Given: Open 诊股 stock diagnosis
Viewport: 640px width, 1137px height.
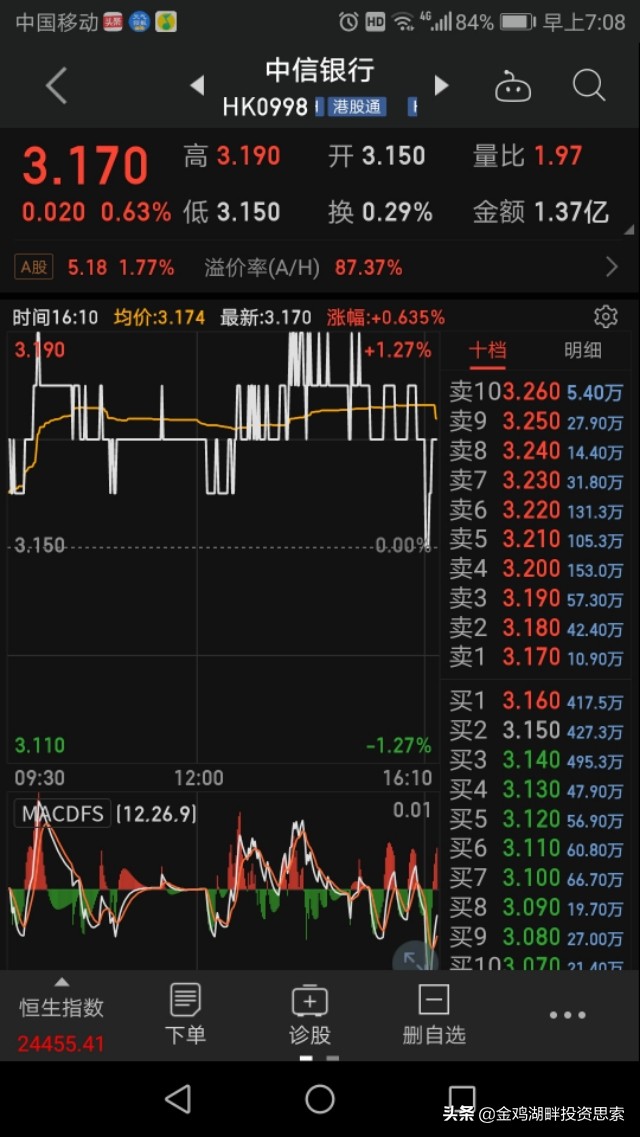Looking at the screenshot, I should click(x=310, y=1014).
